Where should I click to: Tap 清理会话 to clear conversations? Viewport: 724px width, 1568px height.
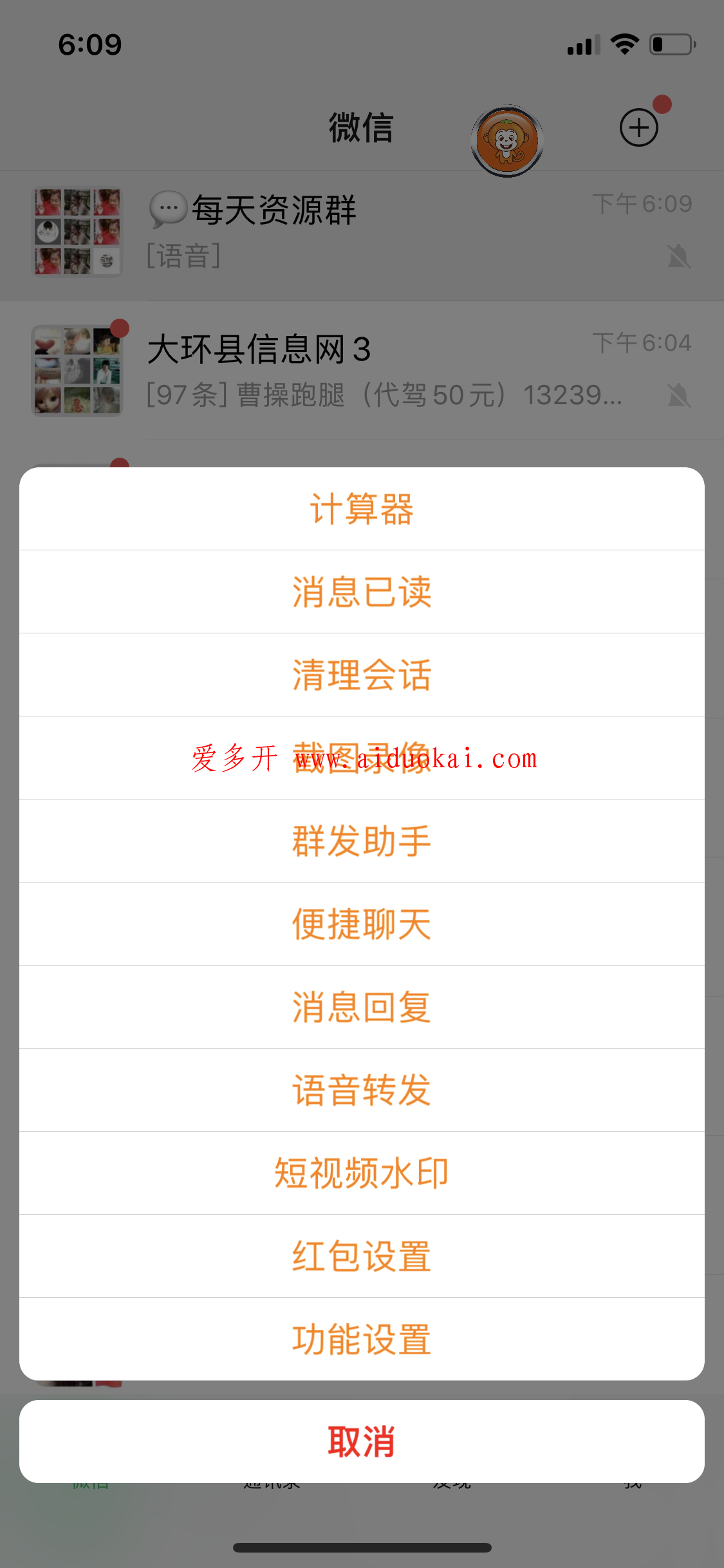(x=362, y=675)
